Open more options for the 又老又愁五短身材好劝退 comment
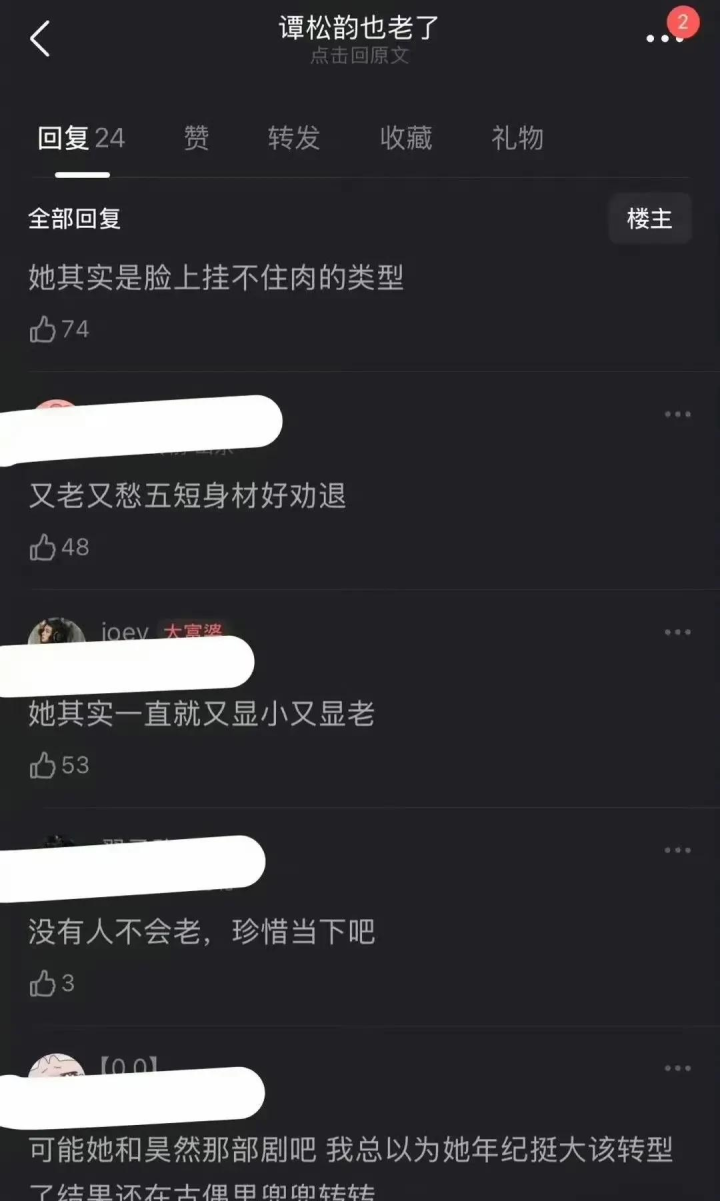 [677, 414]
